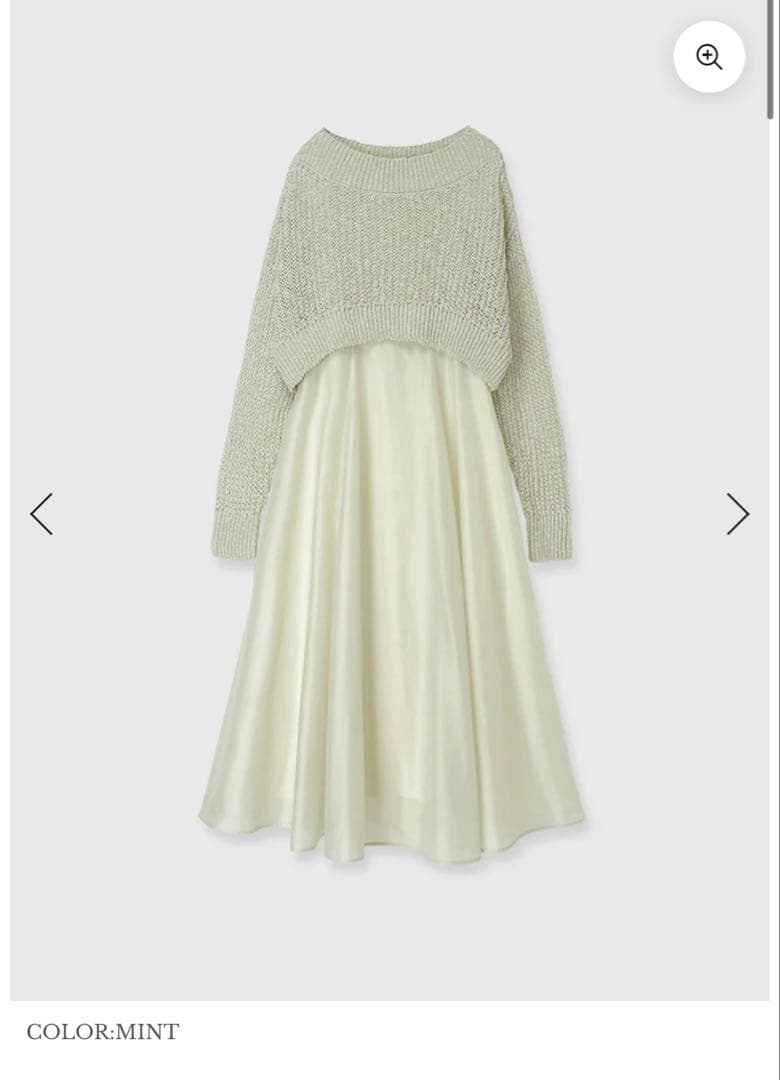Tap the magnifier zoom-in icon
Viewport: 780px width, 1080px height.
[709, 57]
